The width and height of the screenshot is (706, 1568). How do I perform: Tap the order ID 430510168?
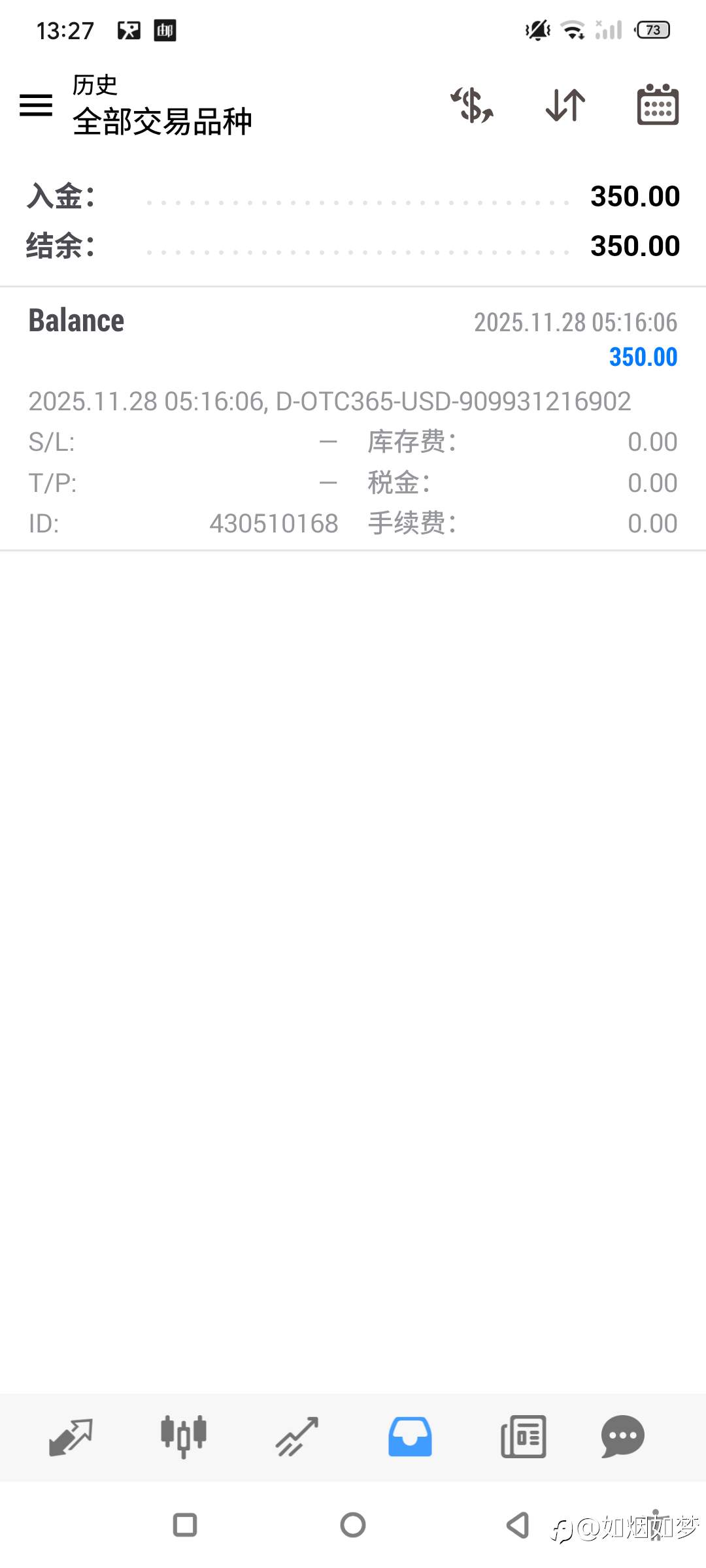274,523
